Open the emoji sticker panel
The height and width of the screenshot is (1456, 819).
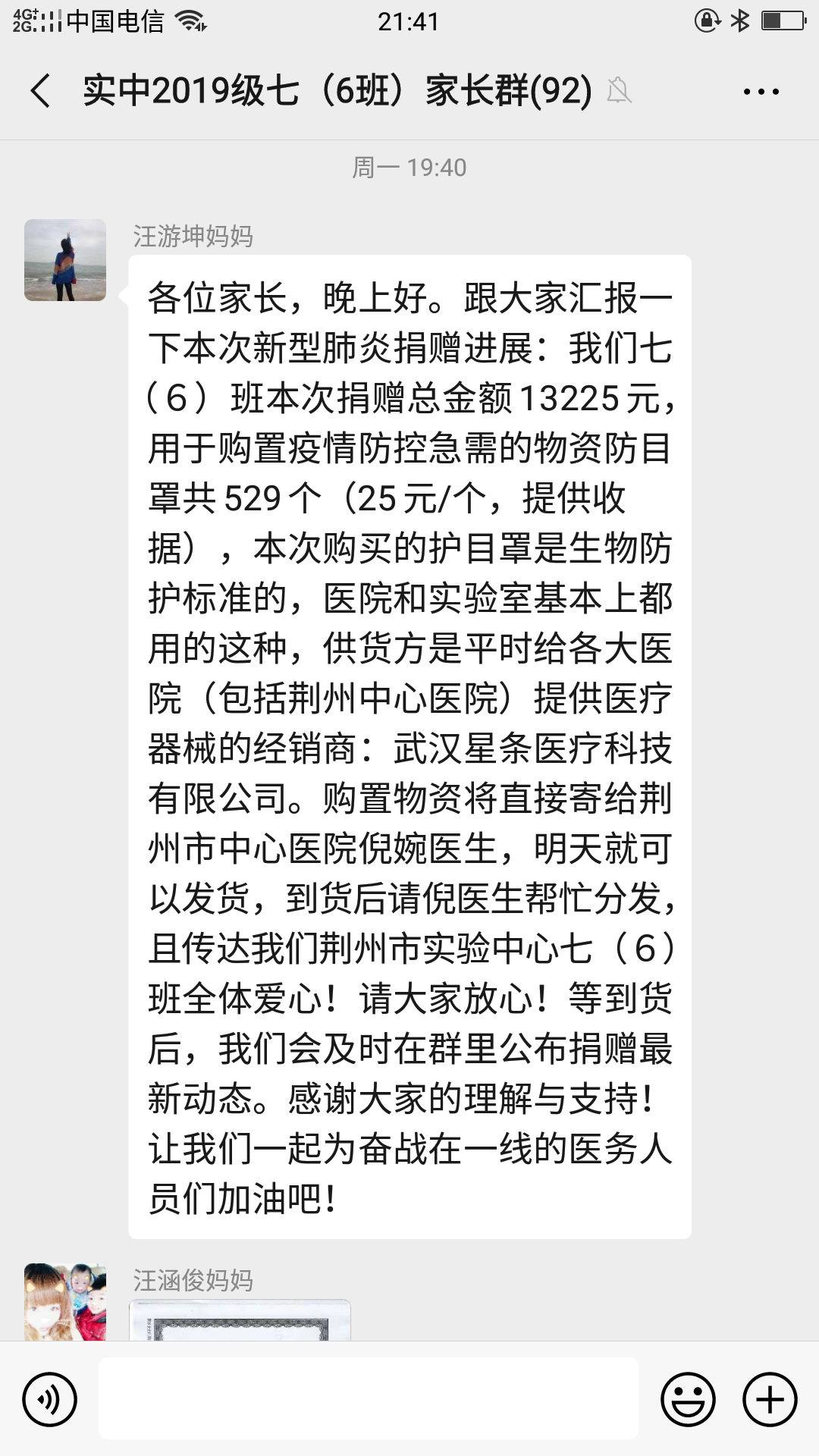pos(688,1399)
